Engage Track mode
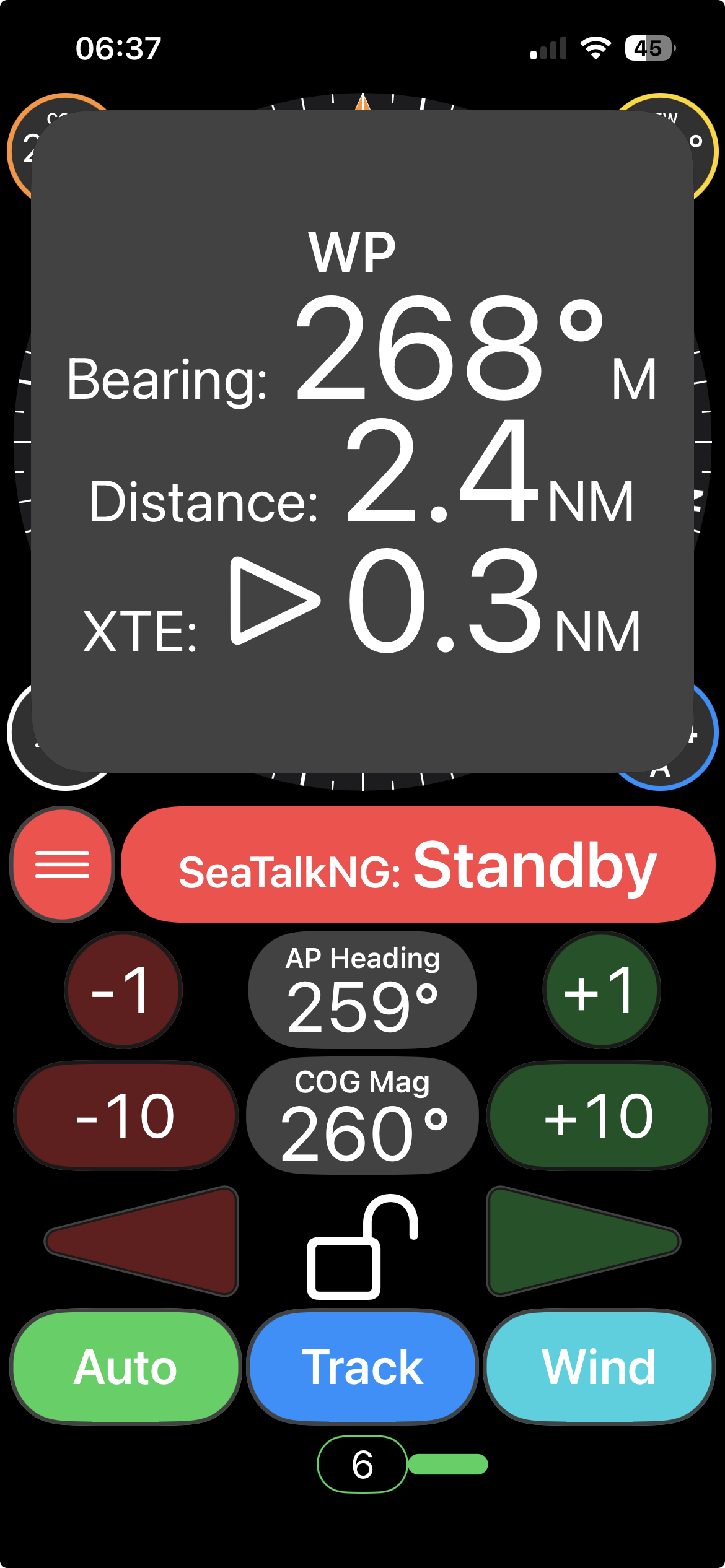This screenshot has width=725, height=1568. click(362, 1367)
